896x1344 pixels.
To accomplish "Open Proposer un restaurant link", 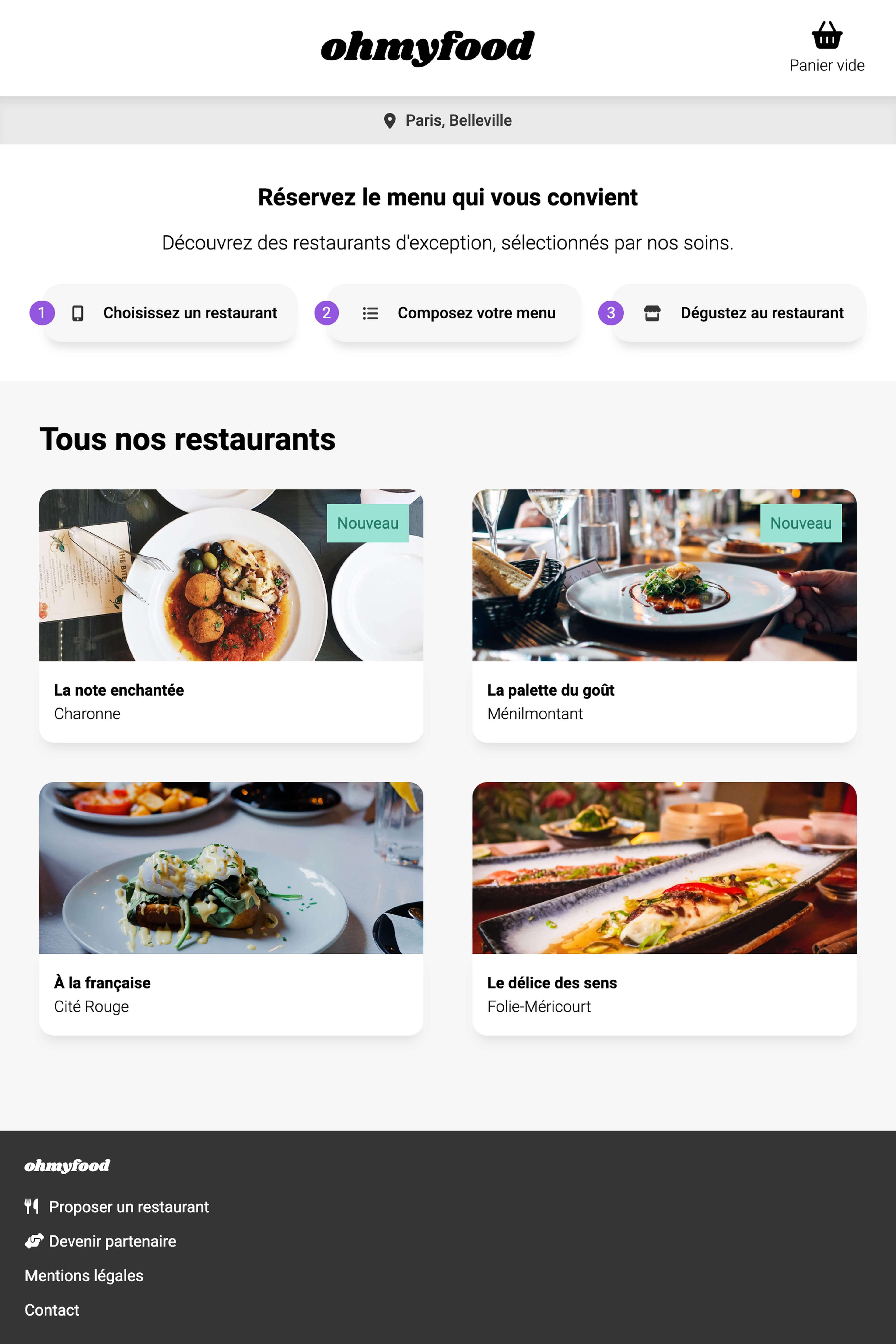I will click(129, 1207).
